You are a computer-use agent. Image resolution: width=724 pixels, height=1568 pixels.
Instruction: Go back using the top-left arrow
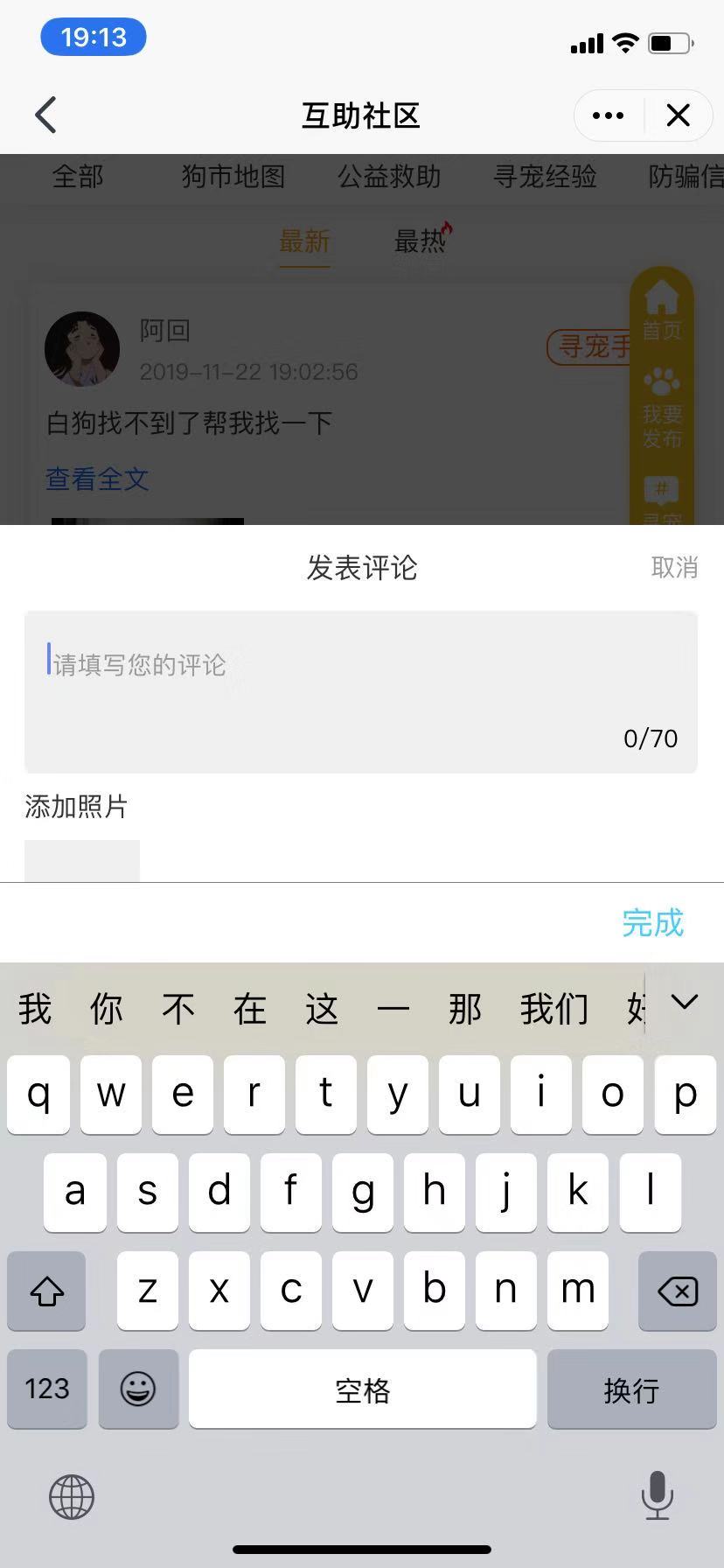point(45,115)
